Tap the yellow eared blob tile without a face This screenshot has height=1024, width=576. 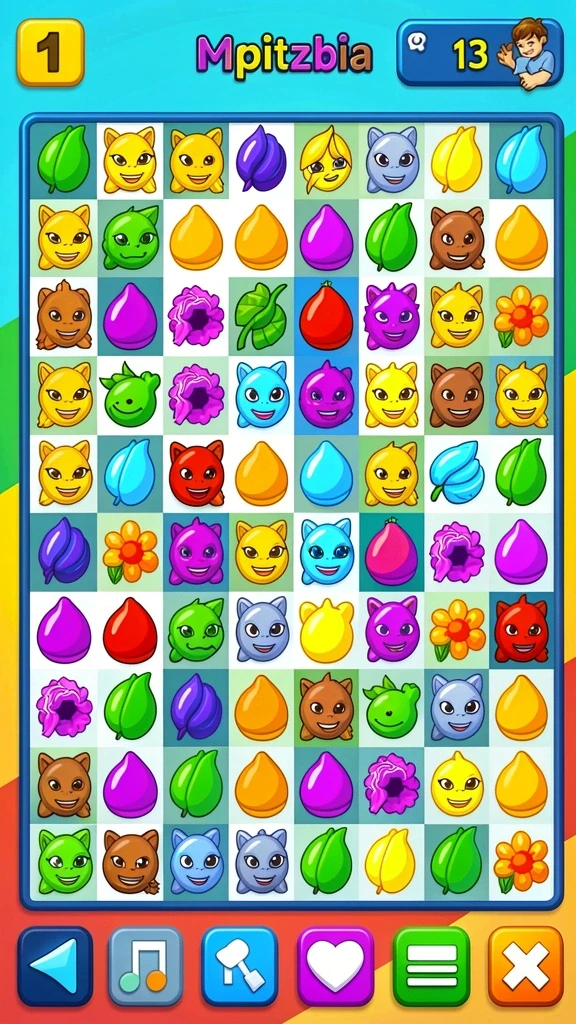click(326, 629)
